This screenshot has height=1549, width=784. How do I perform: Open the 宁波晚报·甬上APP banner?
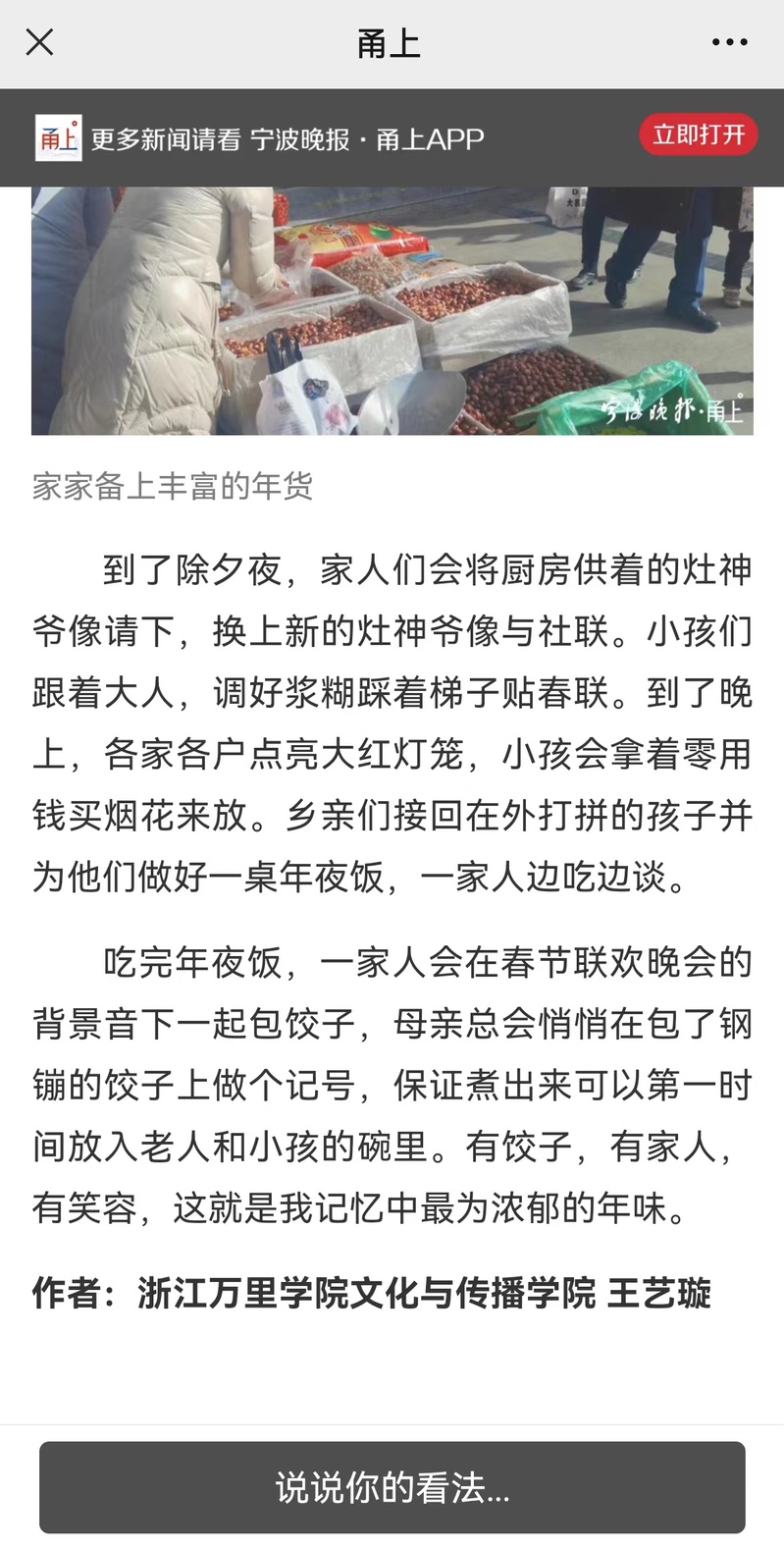pos(288,139)
